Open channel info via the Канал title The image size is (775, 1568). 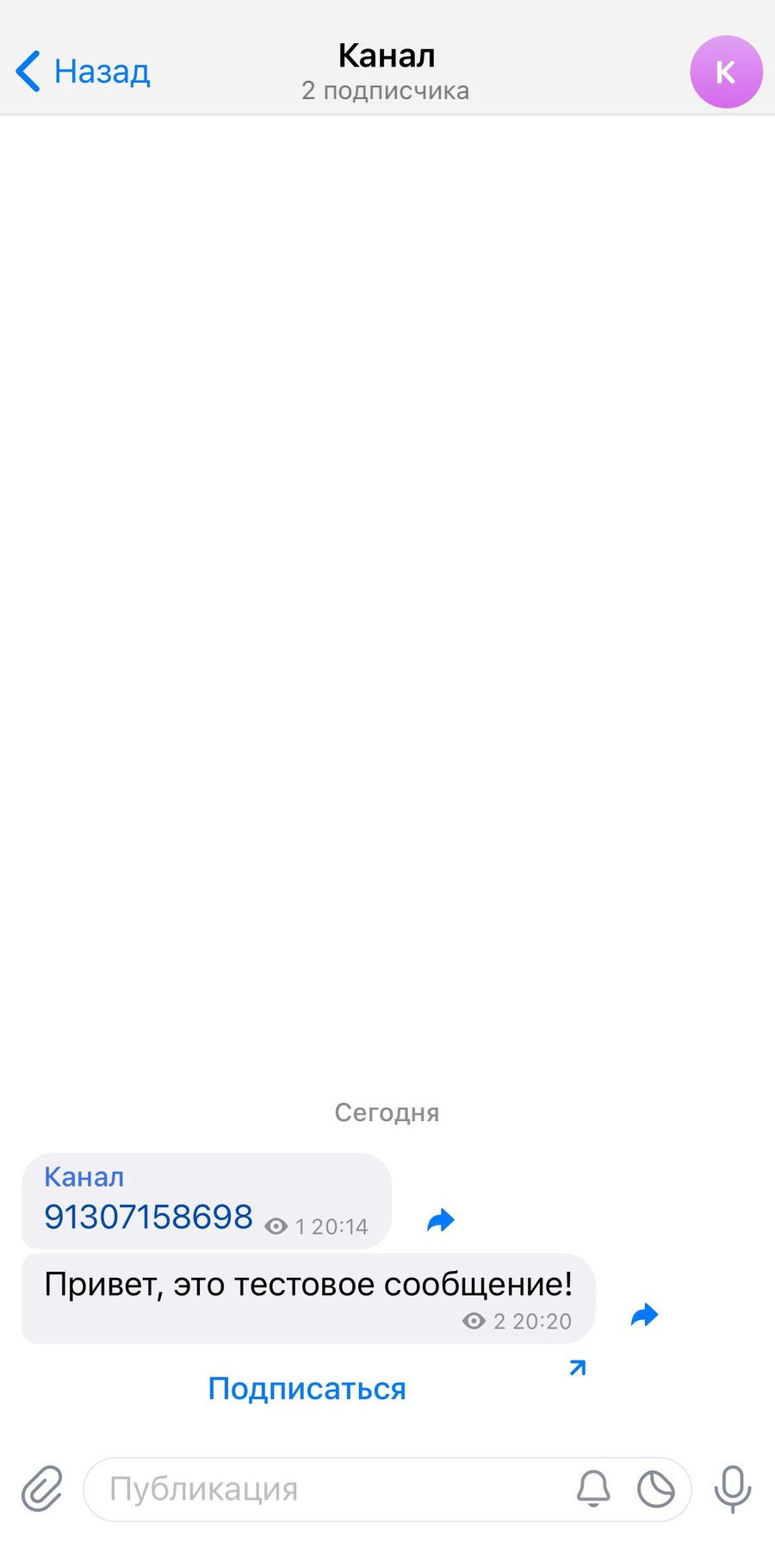tap(386, 56)
